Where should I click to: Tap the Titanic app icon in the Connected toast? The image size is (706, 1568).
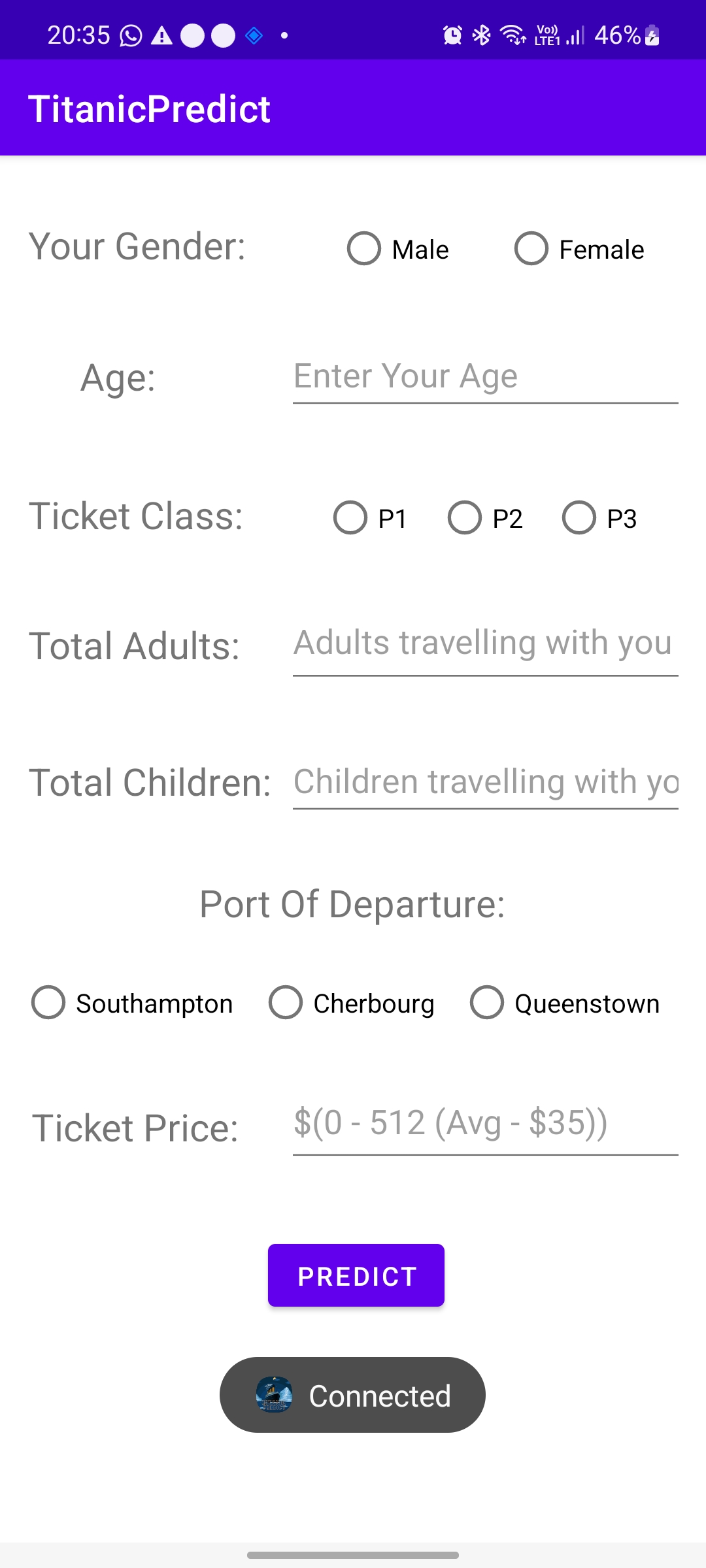273,1395
